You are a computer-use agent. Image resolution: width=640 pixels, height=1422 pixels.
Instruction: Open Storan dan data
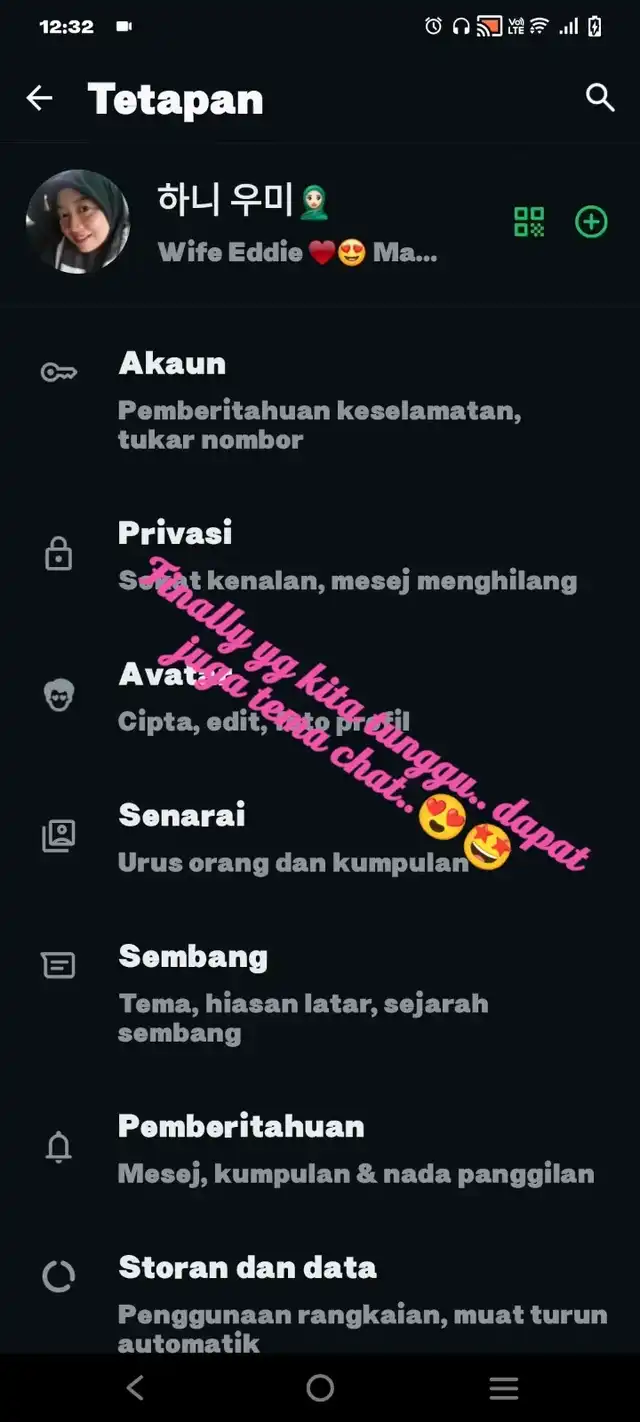coord(320,1303)
